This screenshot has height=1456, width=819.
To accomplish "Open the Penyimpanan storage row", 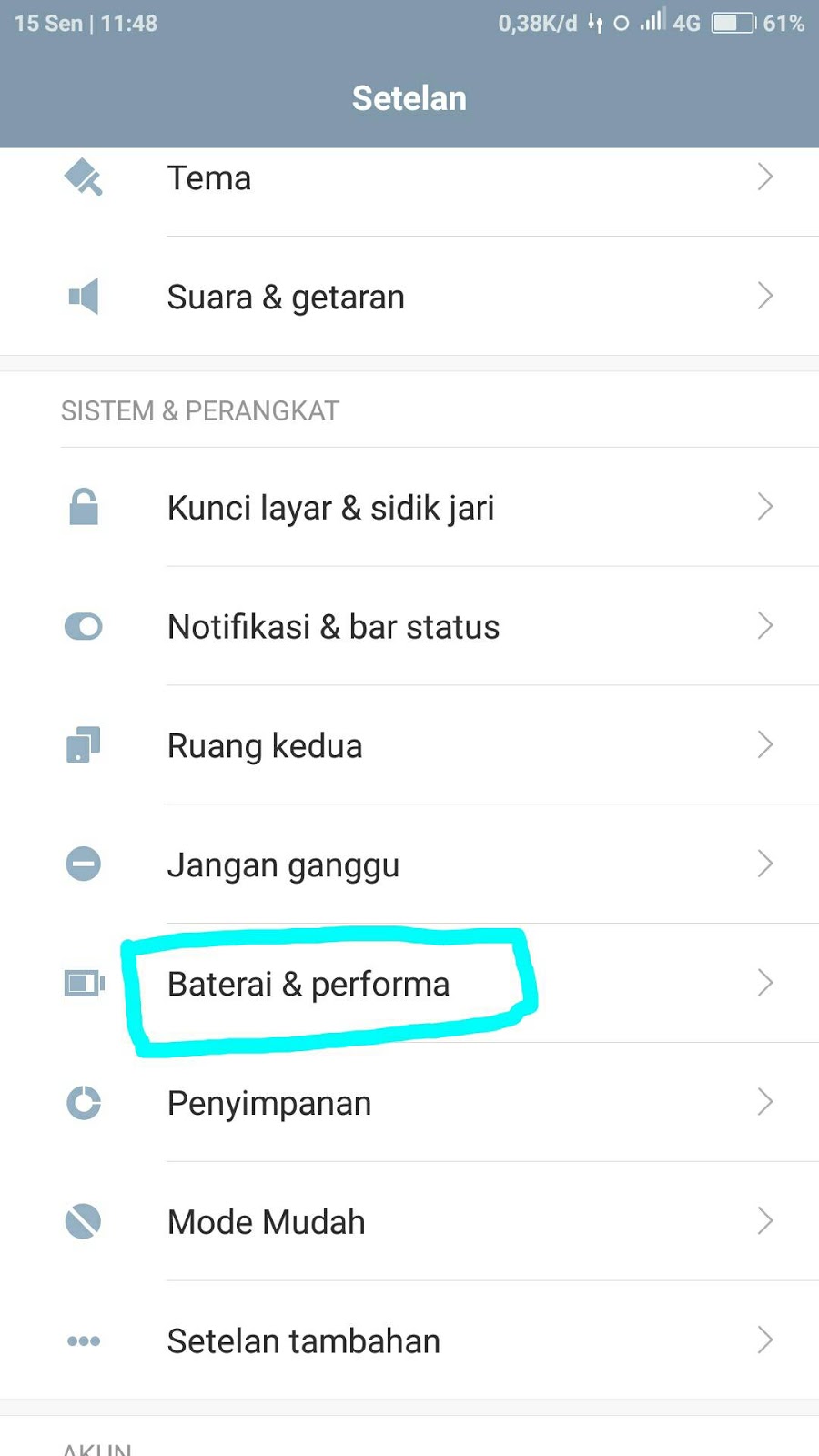I will click(409, 1103).
